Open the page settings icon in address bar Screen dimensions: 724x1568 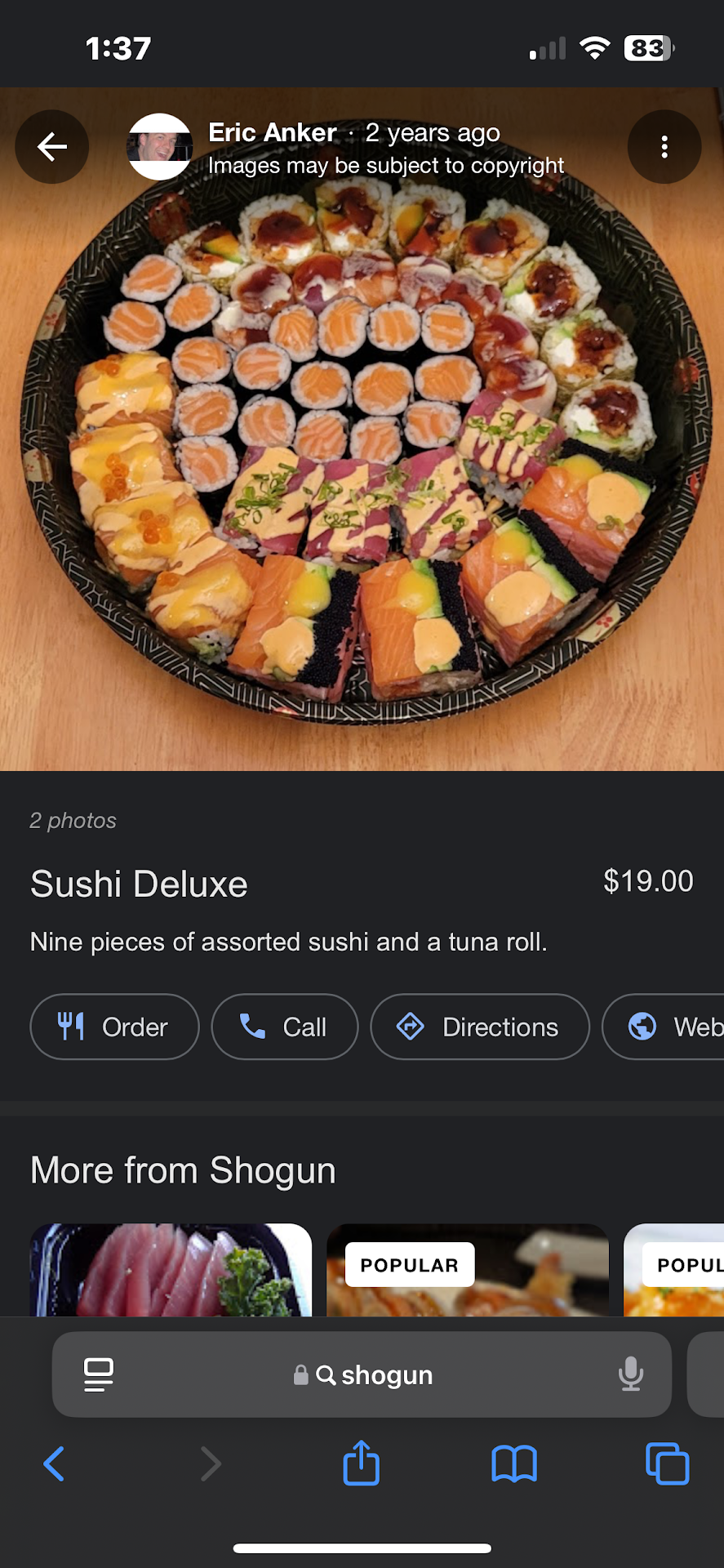point(99,1374)
